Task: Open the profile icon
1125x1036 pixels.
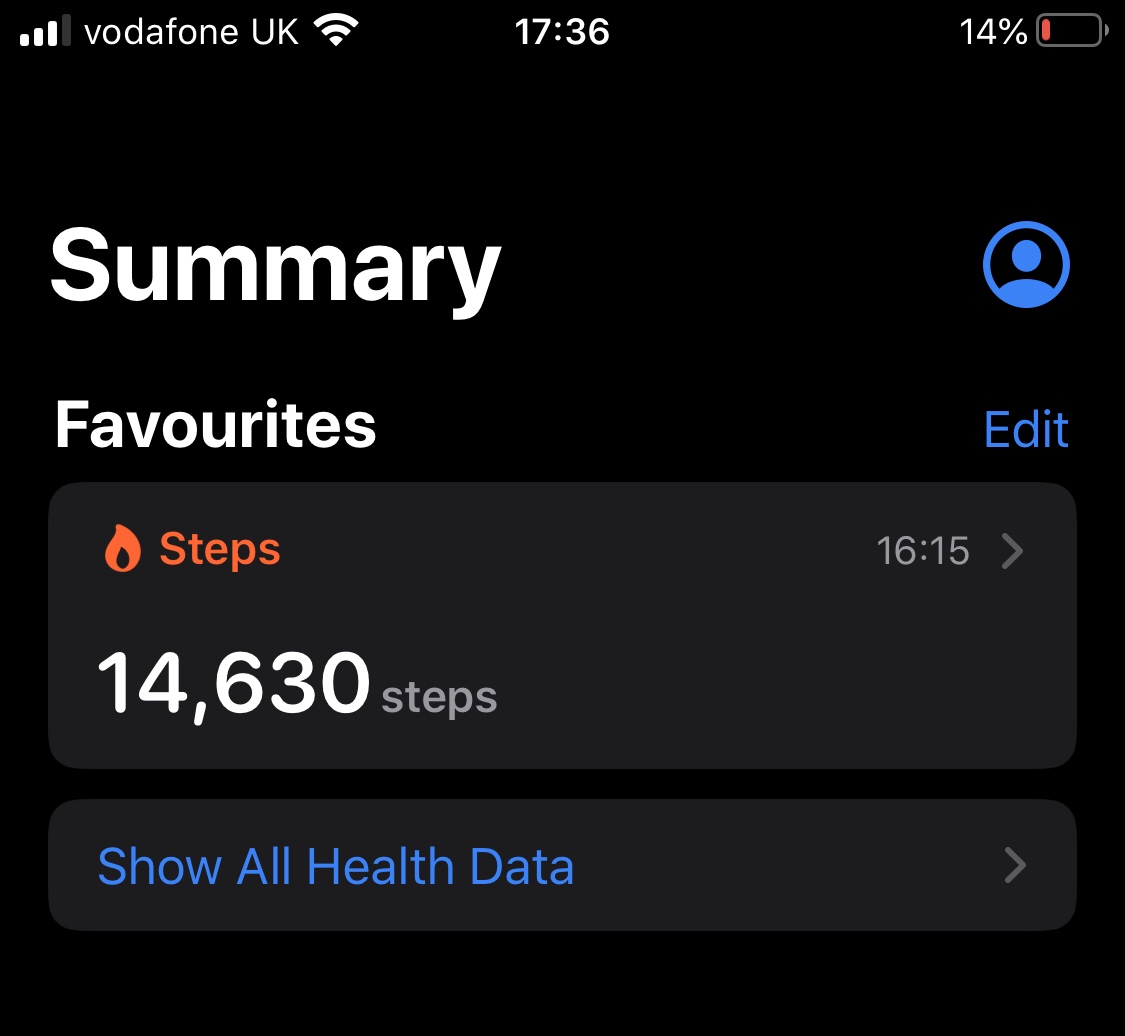Action: [1026, 265]
